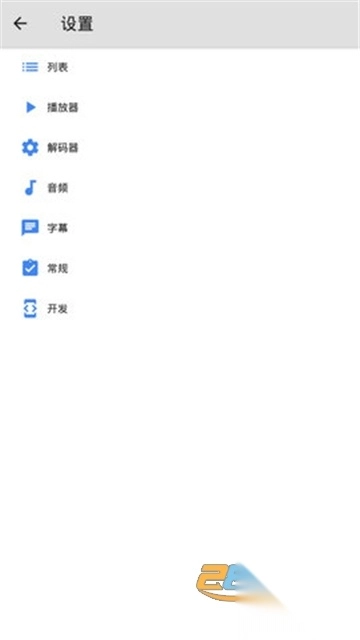Image resolution: width=360 pixels, height=640 pixels.
Task: Open the 常规 settings
Action: [x=180, y=268]
